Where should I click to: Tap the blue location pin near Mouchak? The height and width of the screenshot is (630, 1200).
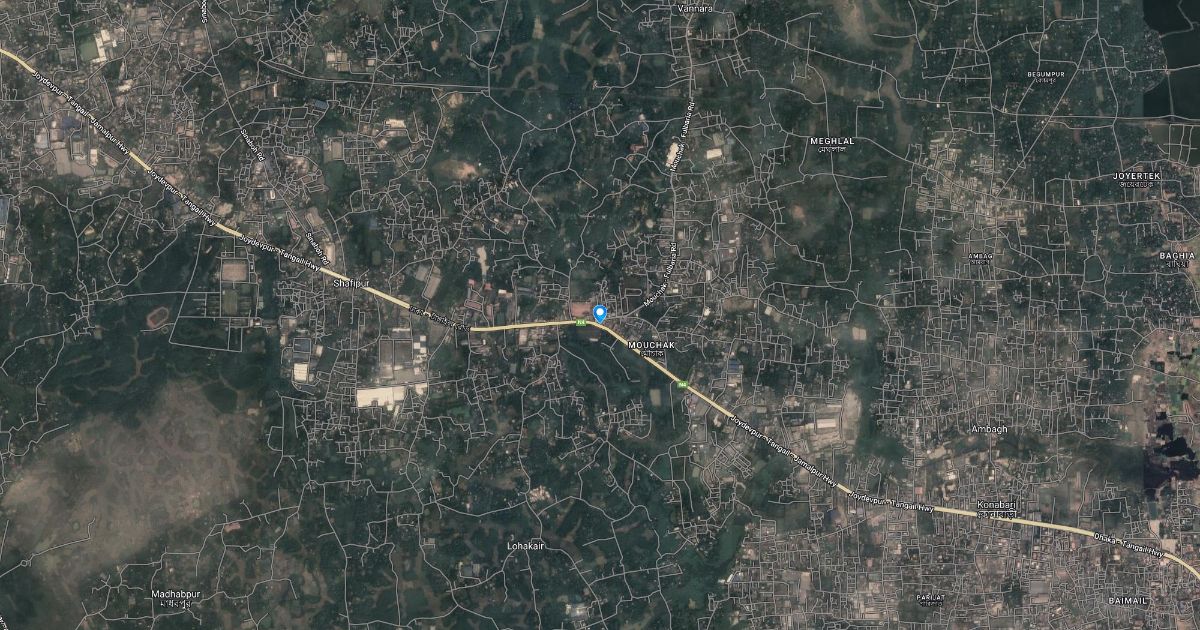(600, 314)
